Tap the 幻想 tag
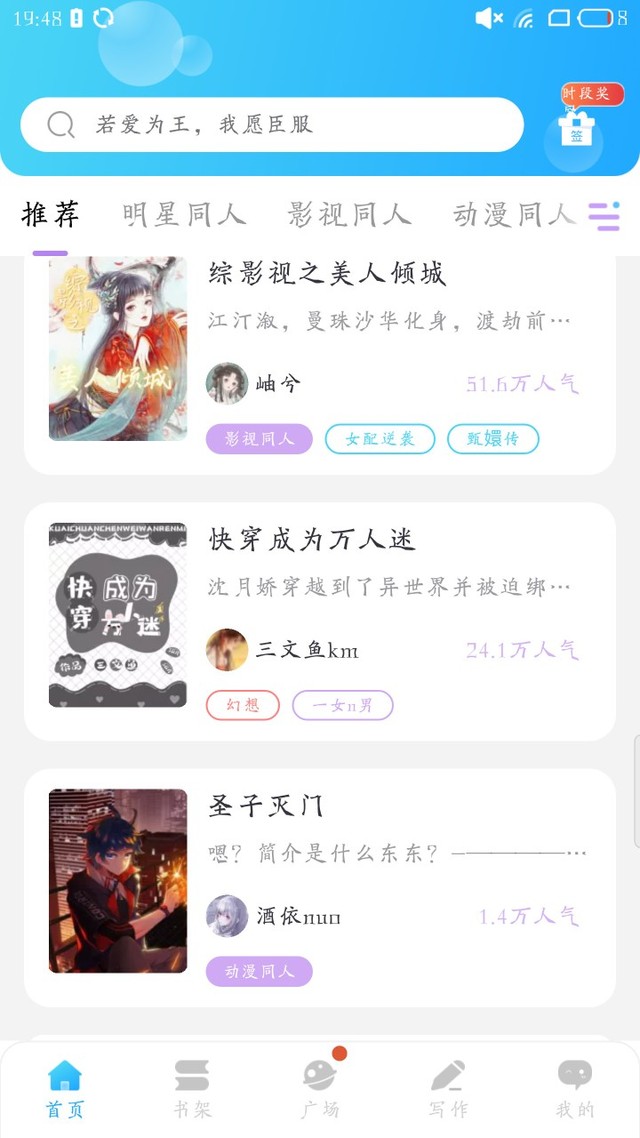This screenshot has width=640, height=1138. [x=243, y=705]
